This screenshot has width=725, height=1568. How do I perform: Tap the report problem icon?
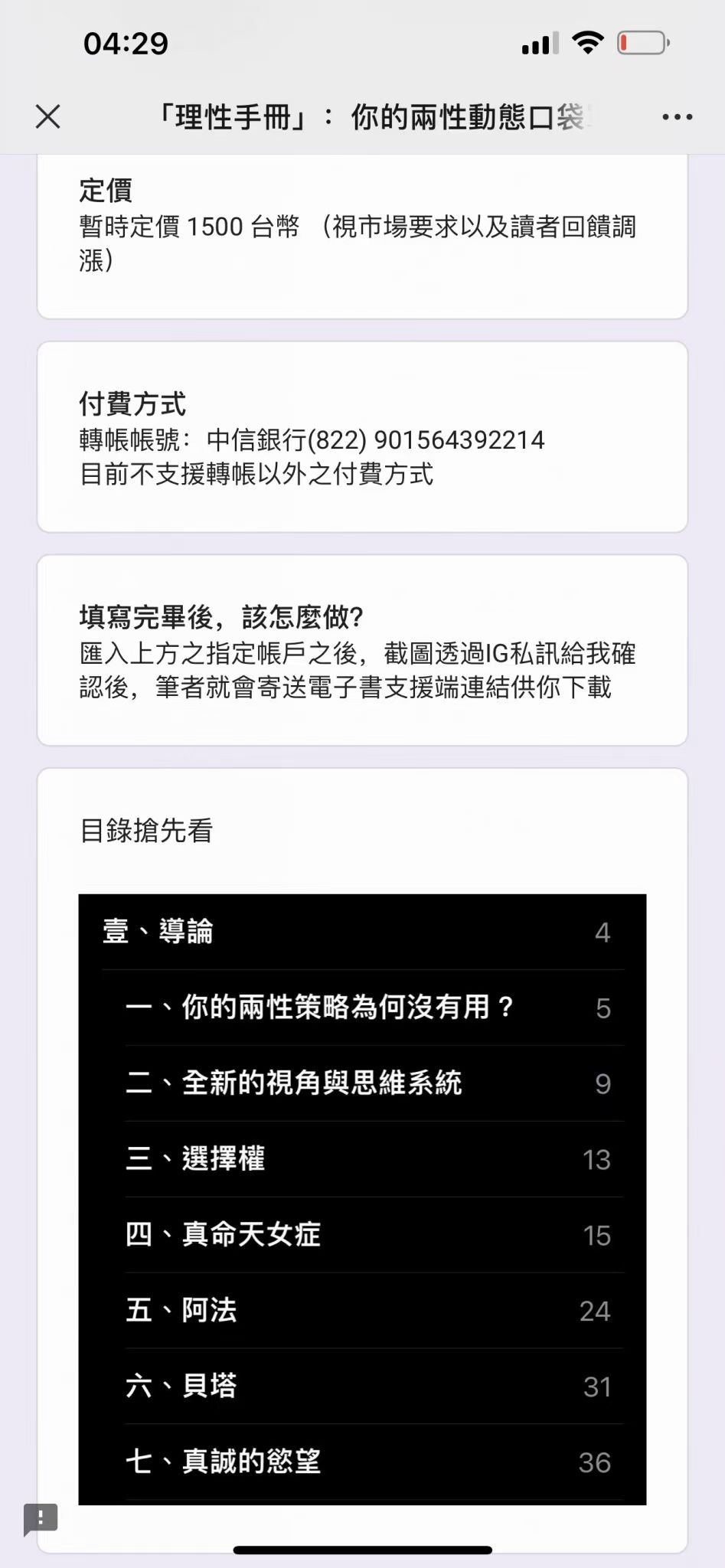click(x=41, y=1519)
